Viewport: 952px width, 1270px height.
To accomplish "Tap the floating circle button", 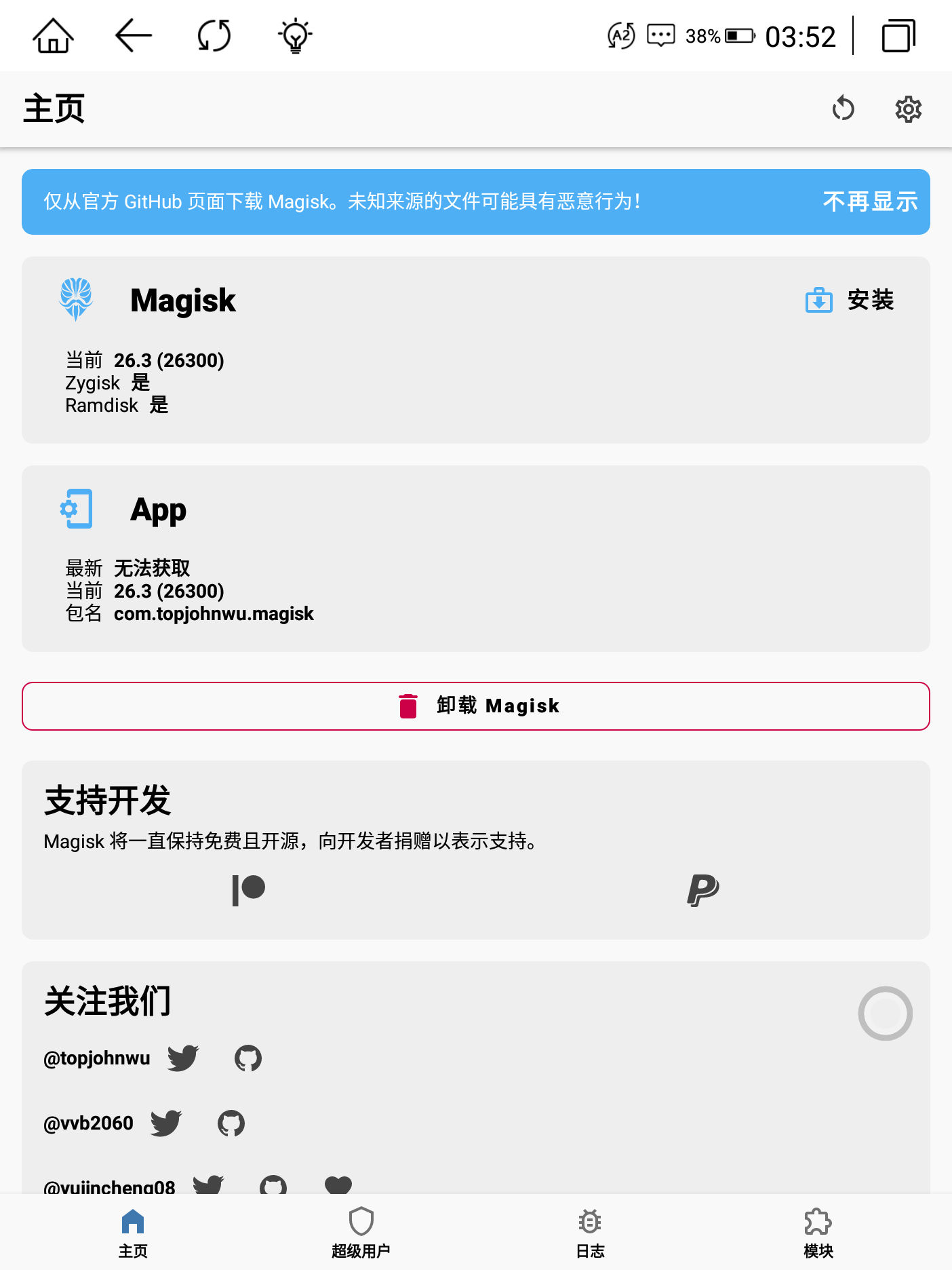I will pyautogui.click(x=885, y=1014).
